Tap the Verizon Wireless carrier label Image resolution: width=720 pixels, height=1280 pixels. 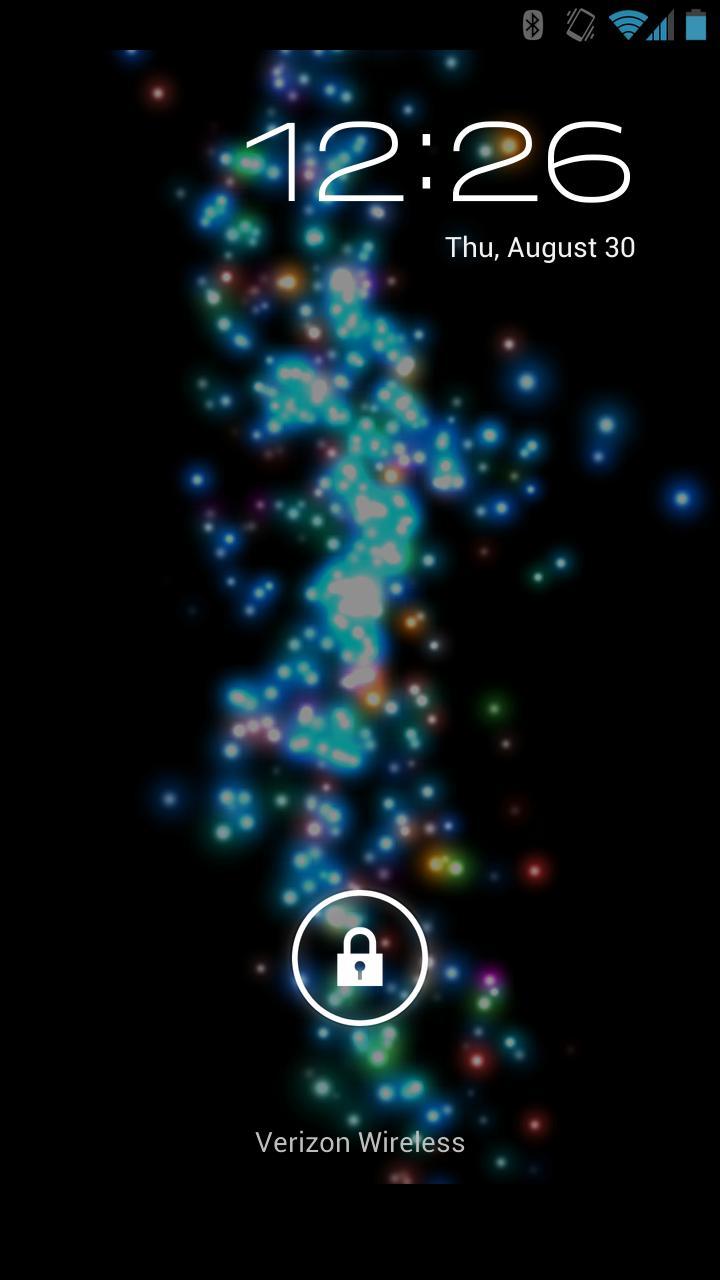[x=361, y=1142]
